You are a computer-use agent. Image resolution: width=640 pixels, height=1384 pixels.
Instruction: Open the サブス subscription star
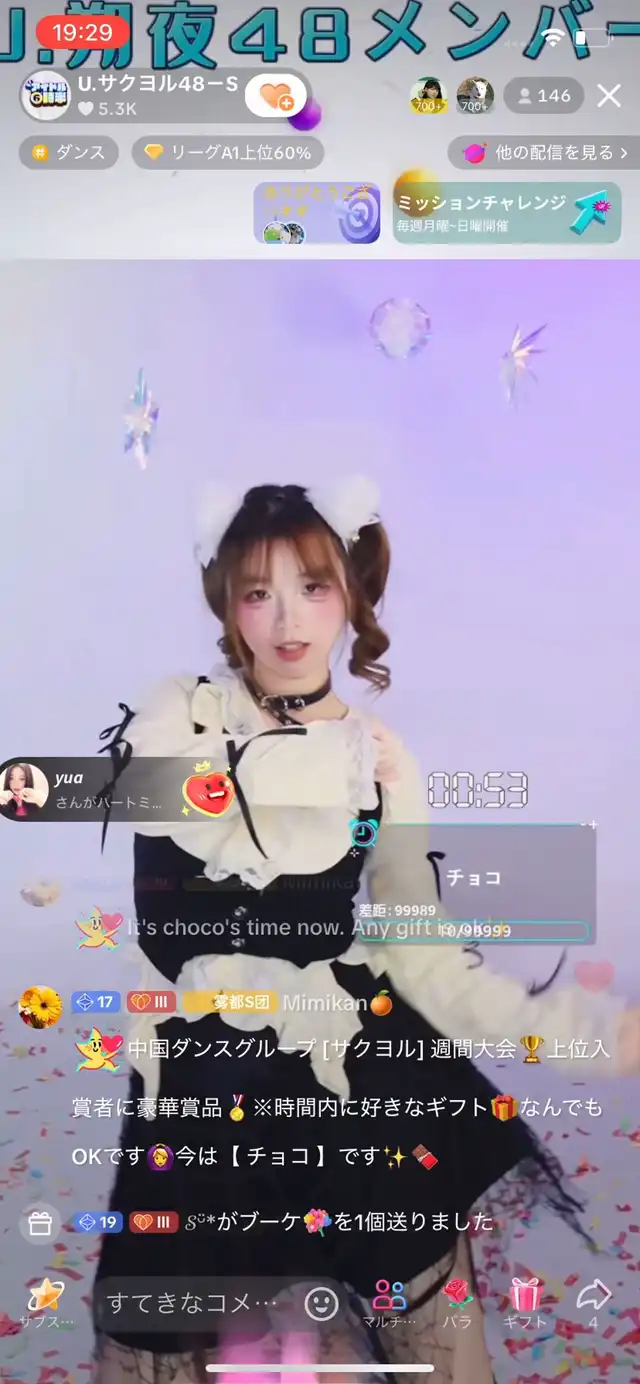pos(46,1302)
